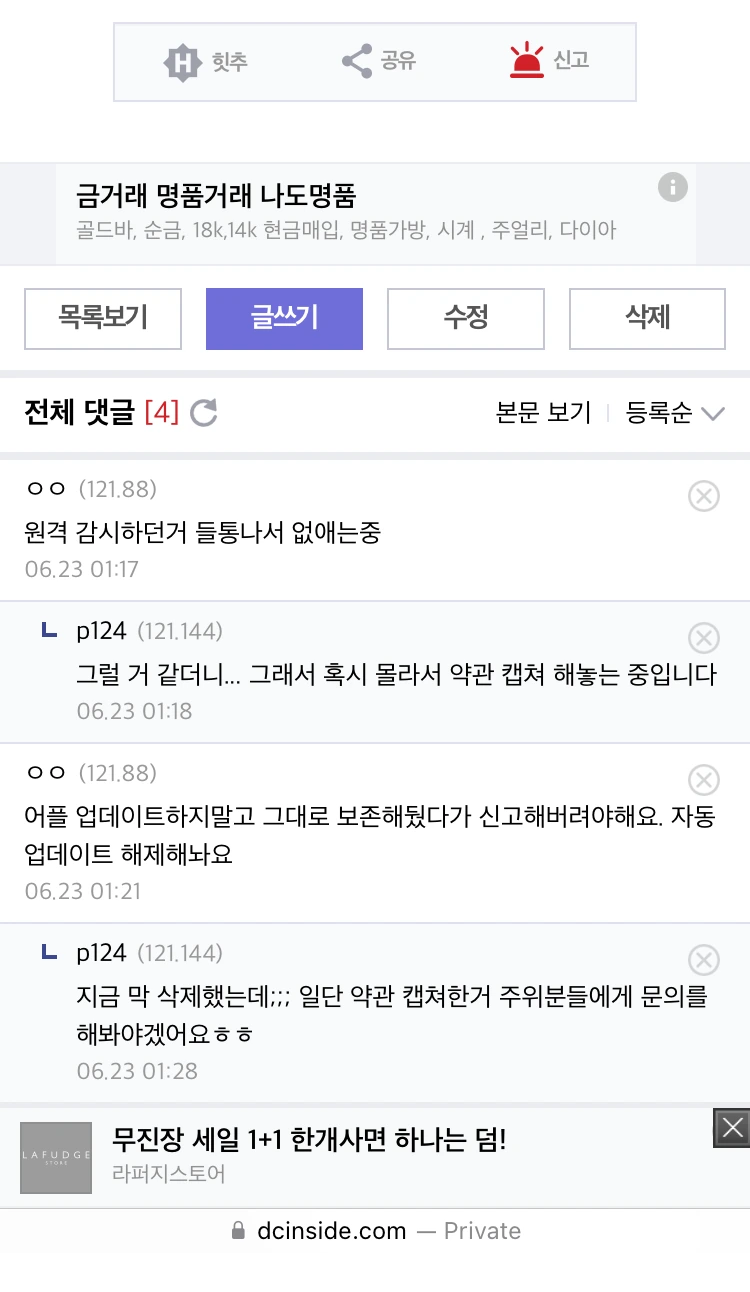
Task: Refresh the comment list with the reload icon
Action: (x=203, y=413)
